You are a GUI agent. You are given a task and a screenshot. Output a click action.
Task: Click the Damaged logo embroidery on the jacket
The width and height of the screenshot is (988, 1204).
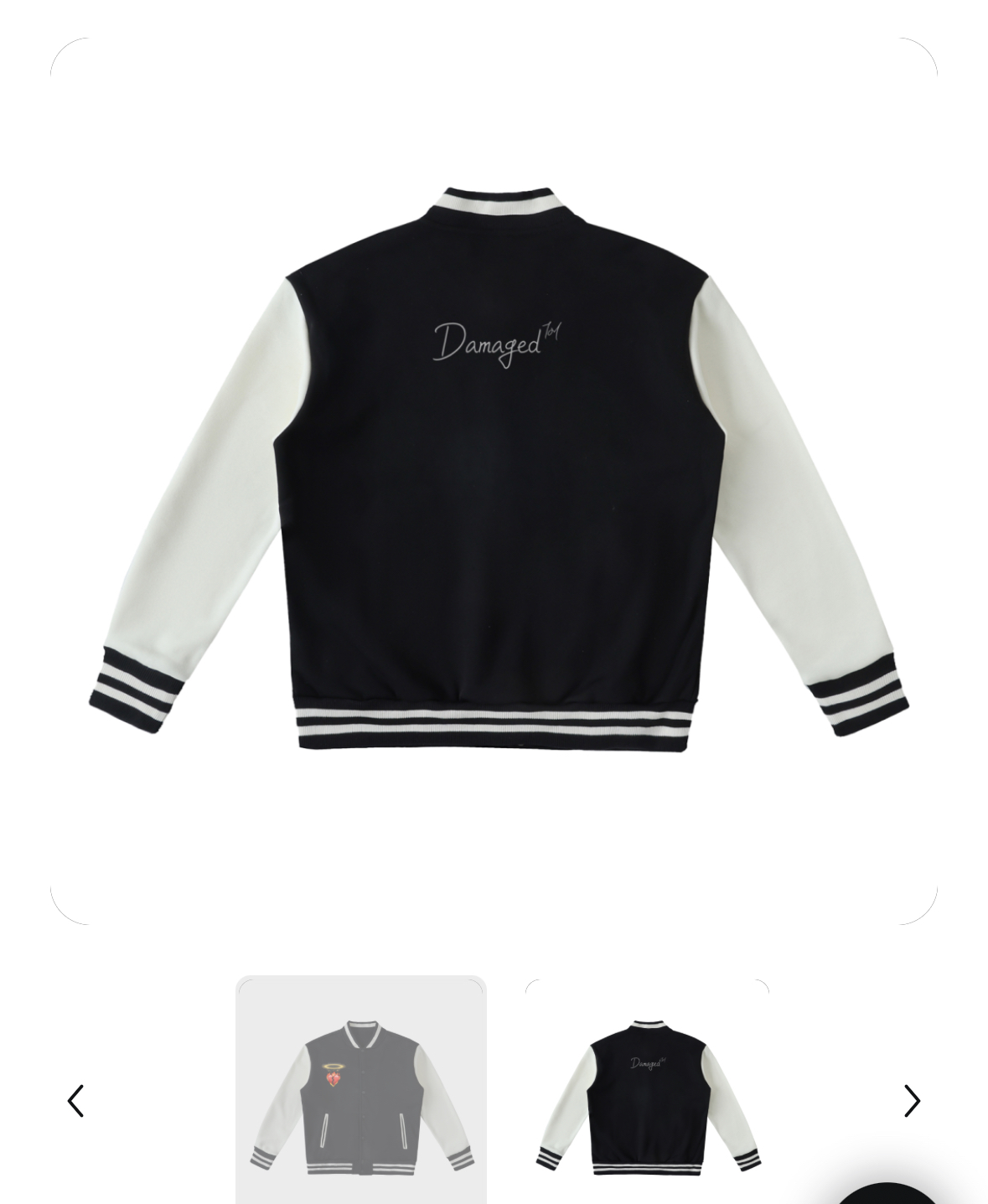click(499, 344)
